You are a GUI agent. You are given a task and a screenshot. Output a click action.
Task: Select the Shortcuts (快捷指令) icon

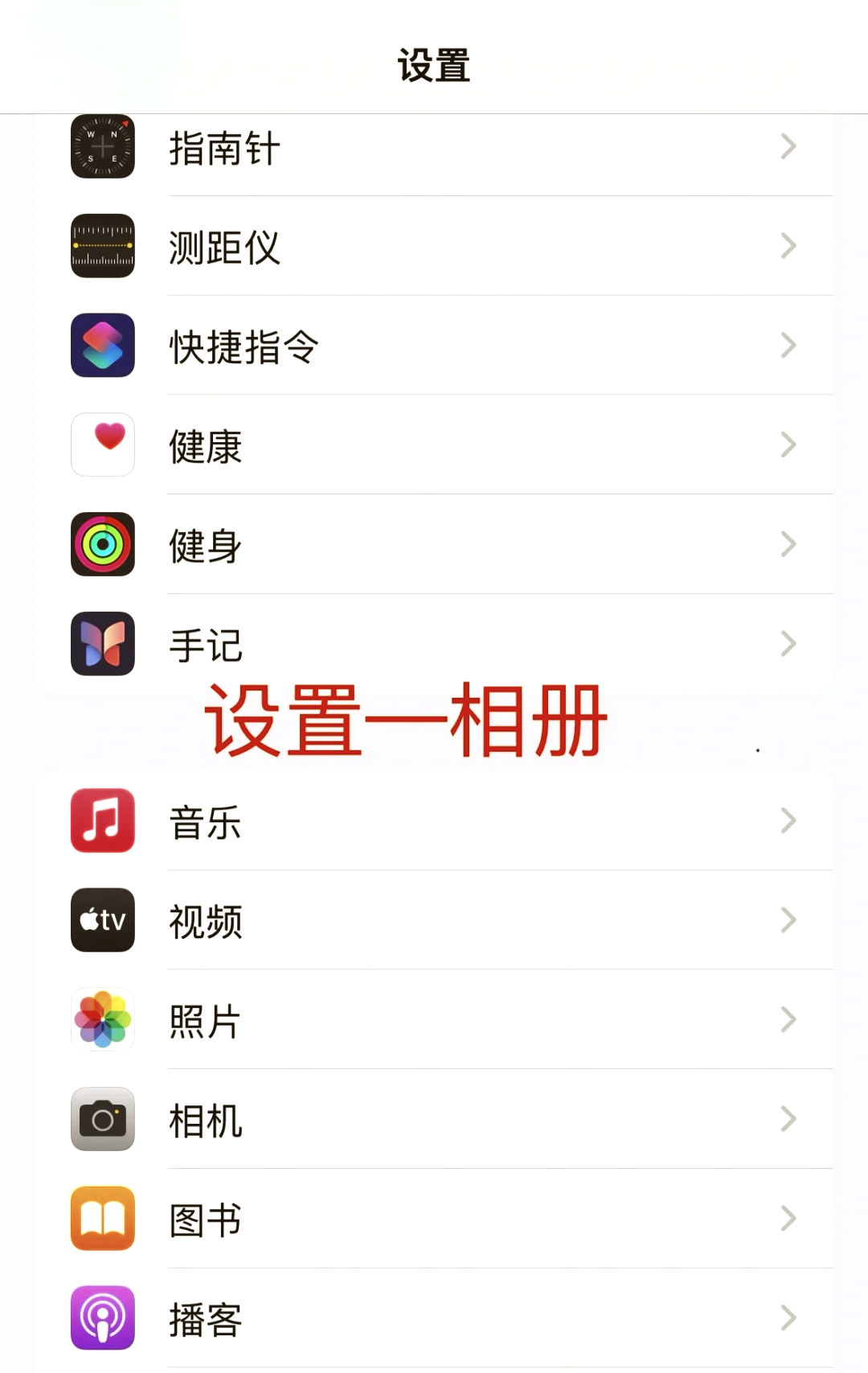pos(102,346)
